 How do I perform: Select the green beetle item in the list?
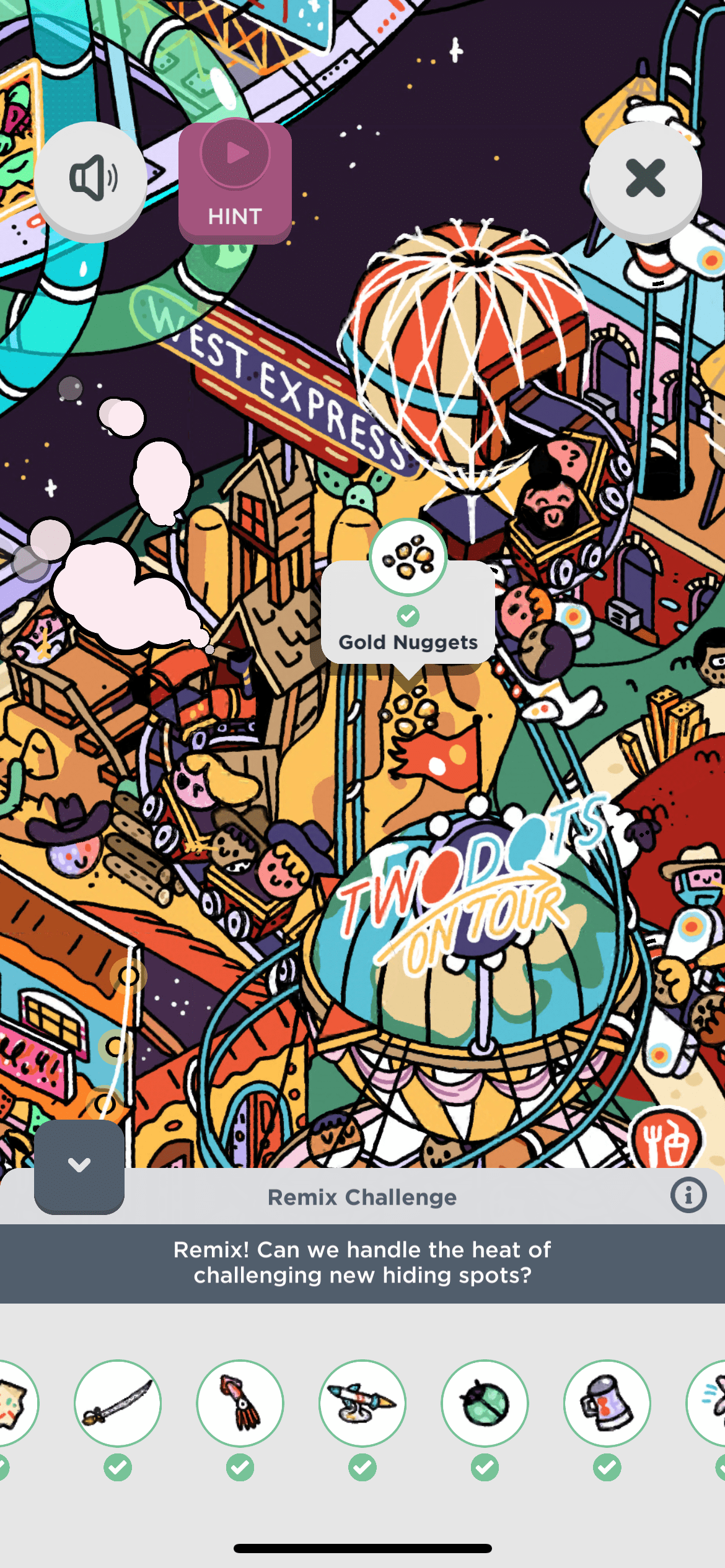tap(485, 1404)
